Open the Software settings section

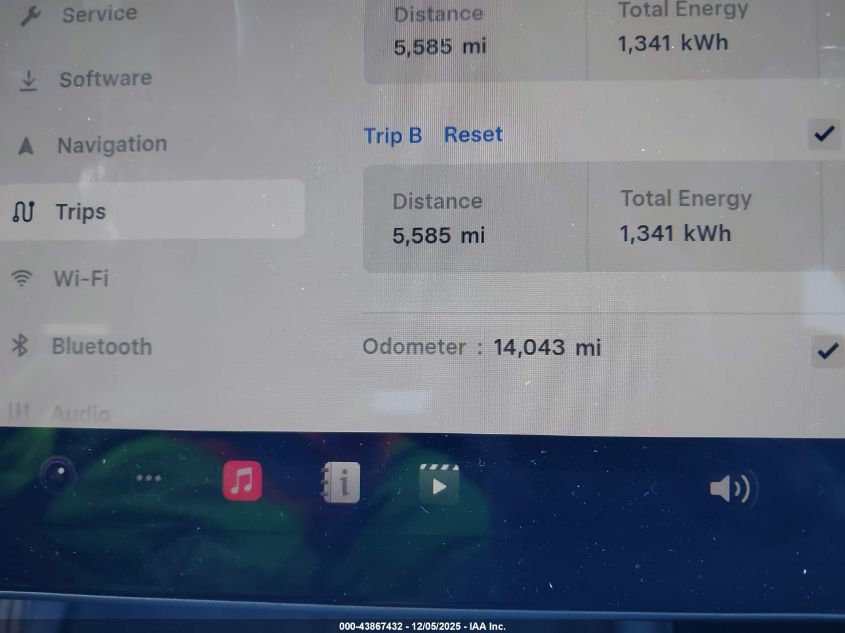tap(104, 79)
